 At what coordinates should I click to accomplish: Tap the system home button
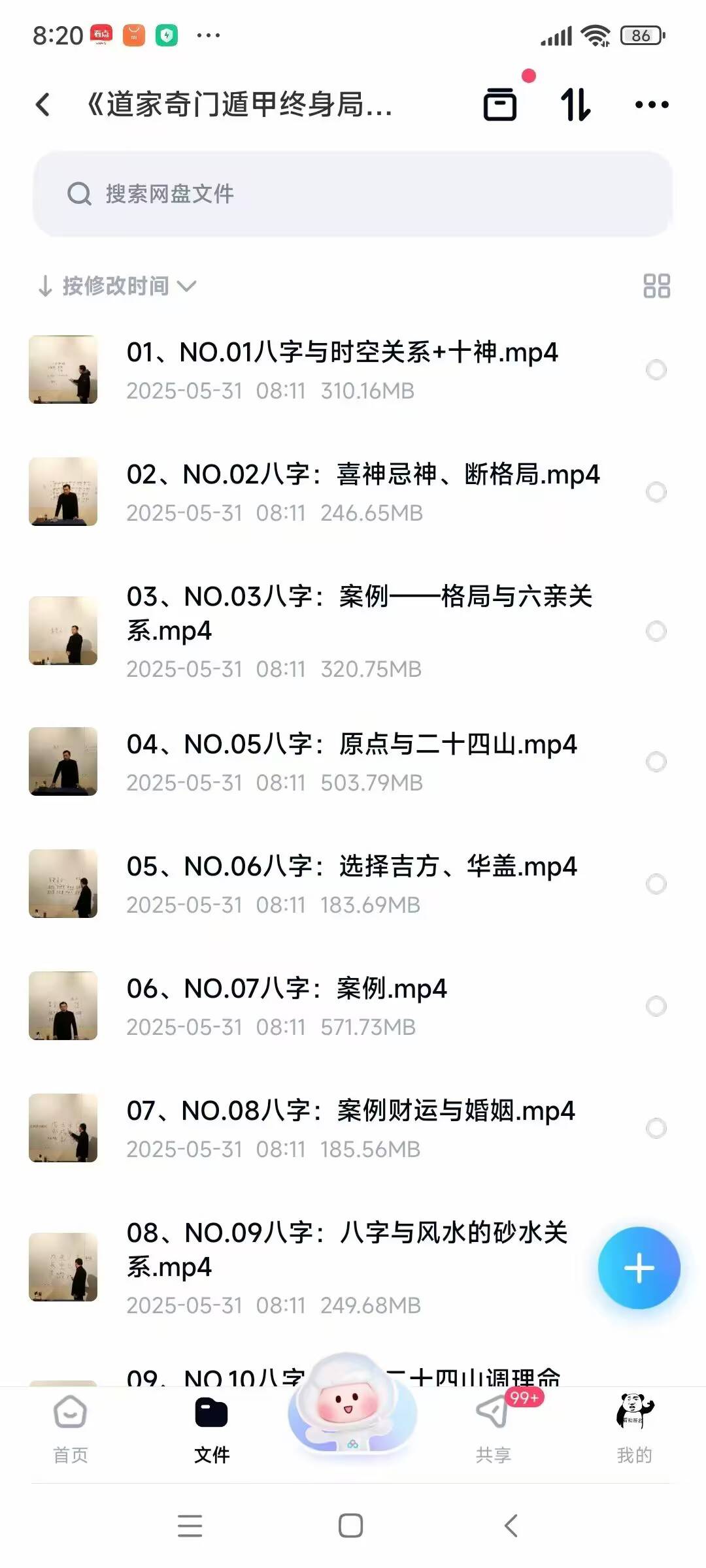[x=351, y=1526]
